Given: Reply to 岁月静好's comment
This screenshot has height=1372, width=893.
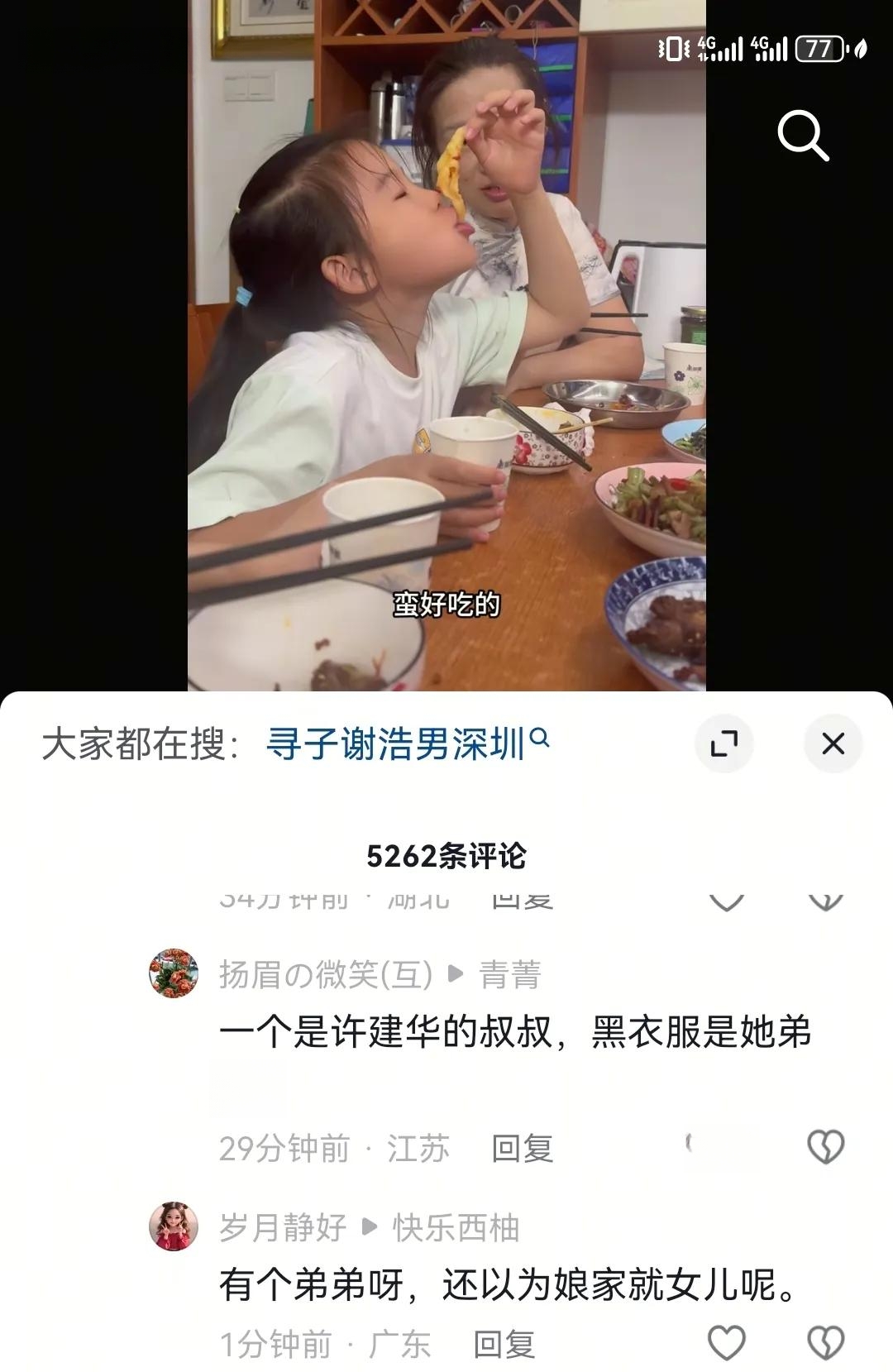Looking at the screenshot, I should coord(504,1344).
